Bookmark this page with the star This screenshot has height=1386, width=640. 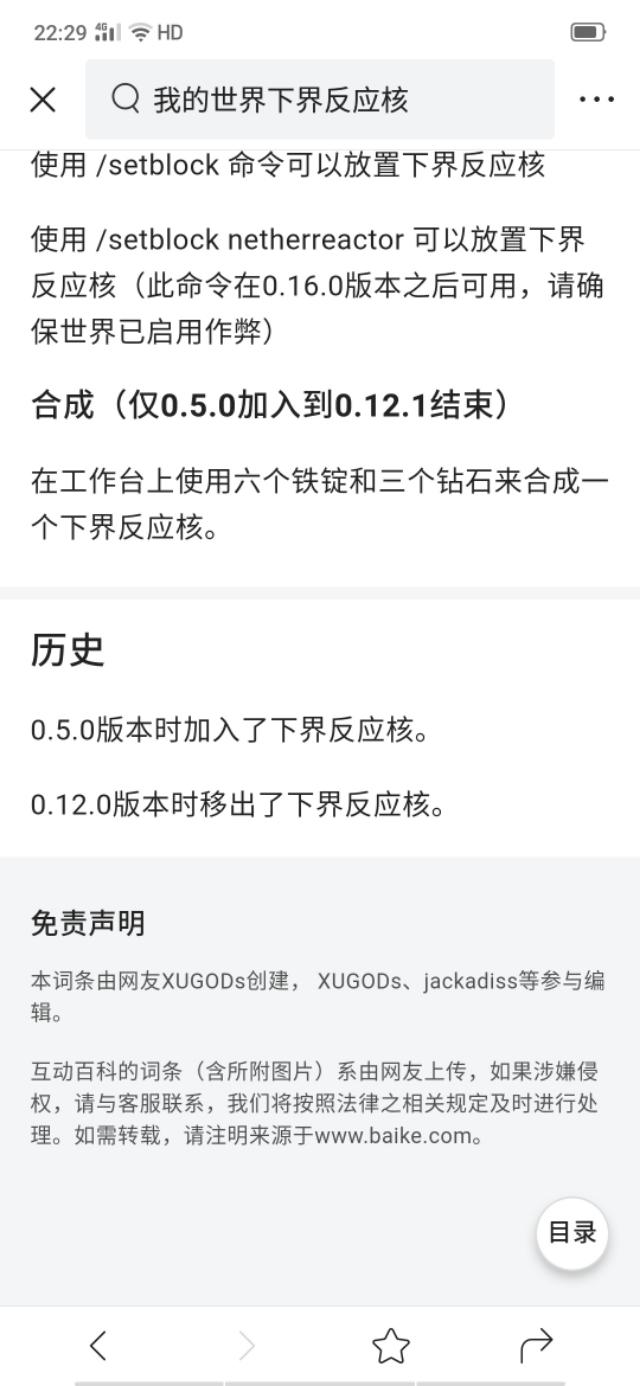pyautogui.click(x=391, y=1345)
